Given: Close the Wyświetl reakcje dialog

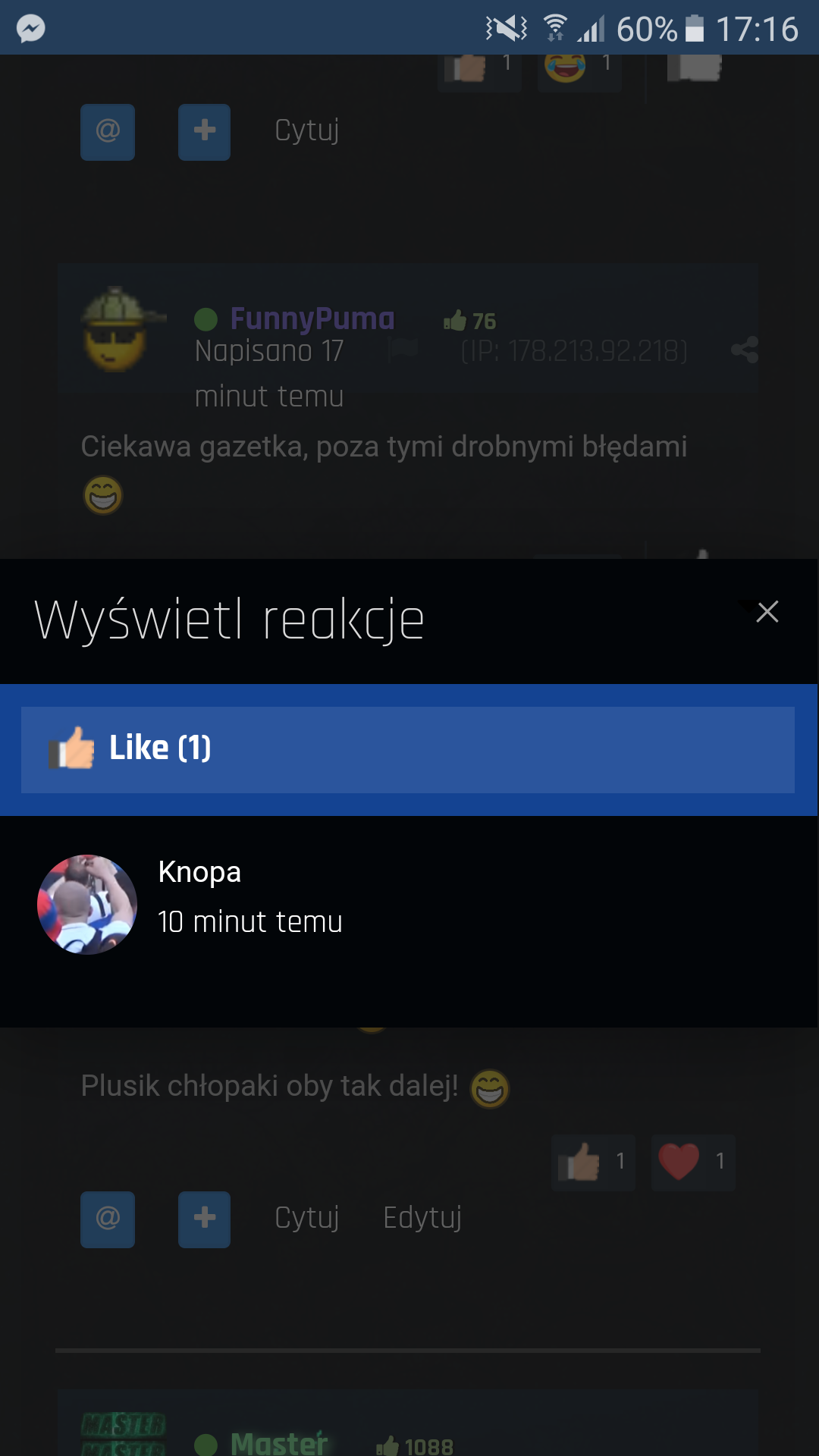Looking at the screenshot, I should pyautogui.click(x=767, y=612).
